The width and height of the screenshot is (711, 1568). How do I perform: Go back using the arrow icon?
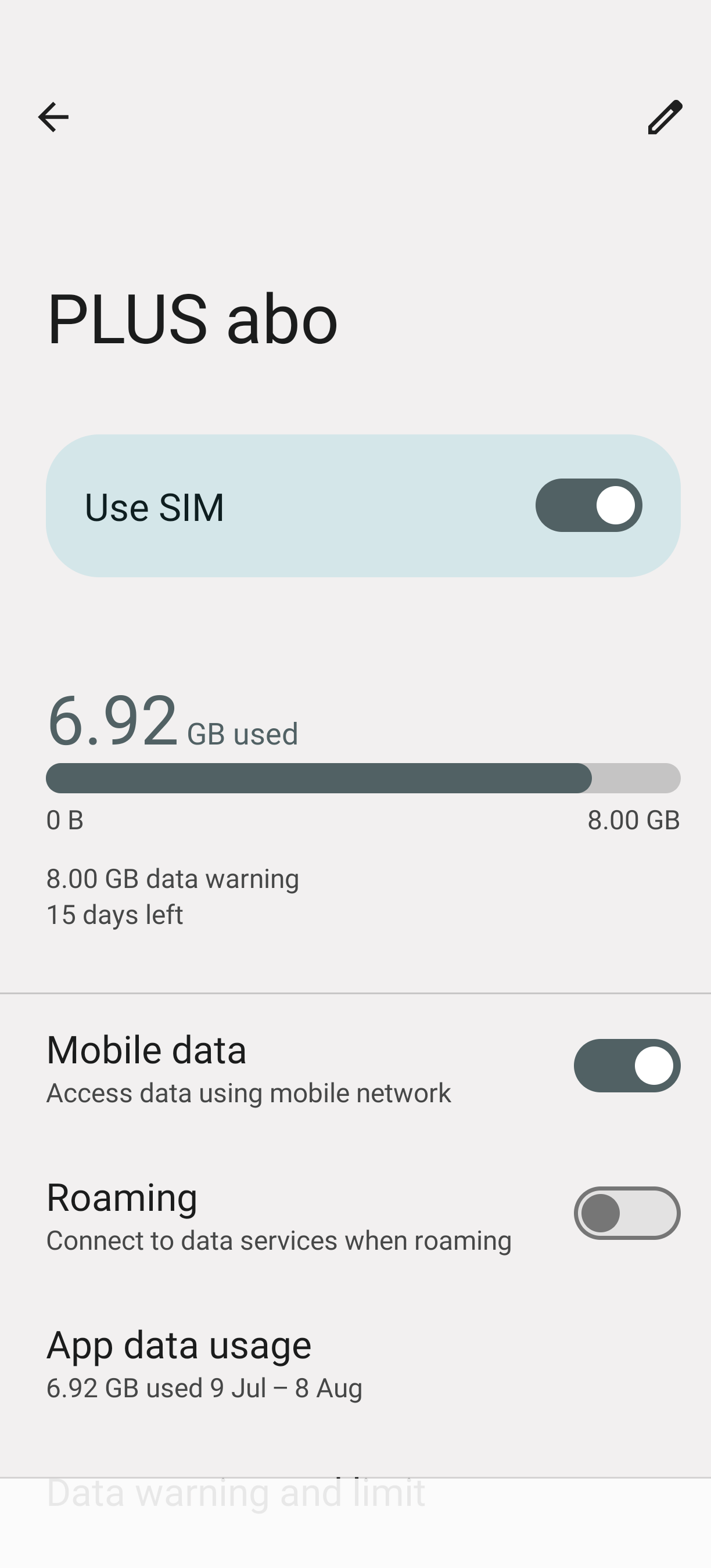click(x=53, y=117)
